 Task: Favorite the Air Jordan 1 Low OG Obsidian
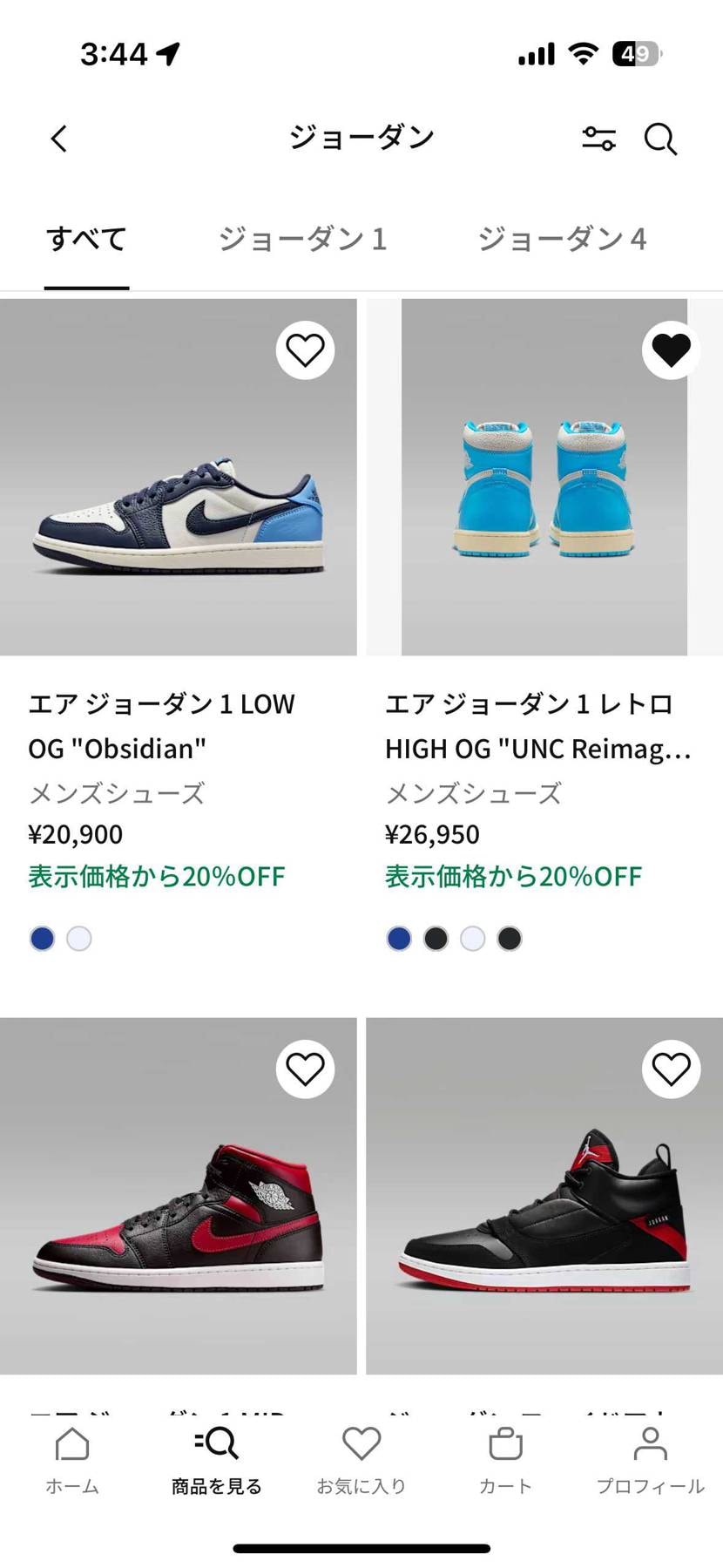[304, 350]
